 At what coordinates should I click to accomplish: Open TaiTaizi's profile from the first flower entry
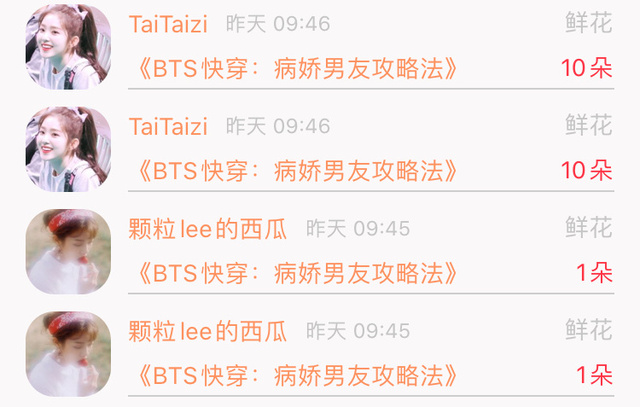click(x=168, y=24)
